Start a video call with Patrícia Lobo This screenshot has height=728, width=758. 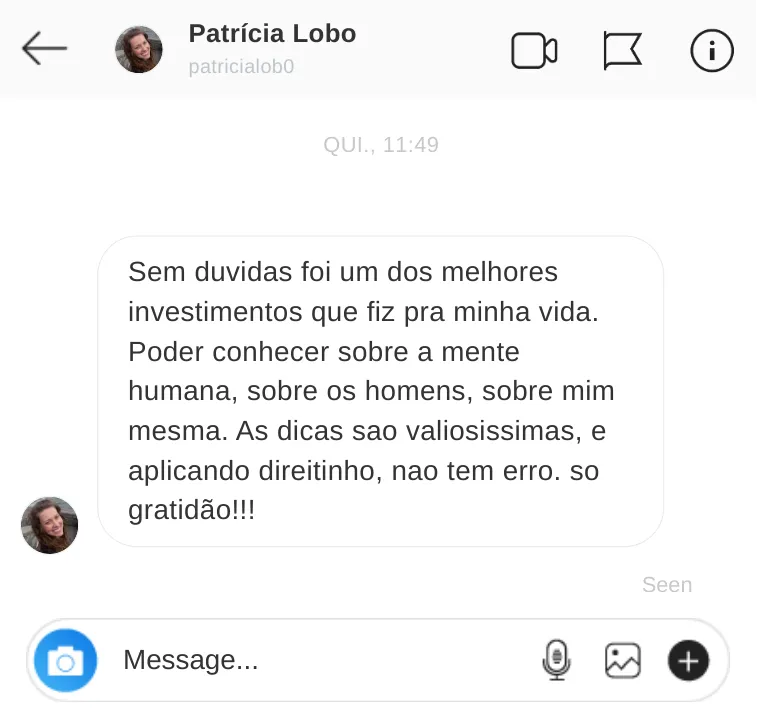pyautogui.click(x=534, y=50)
